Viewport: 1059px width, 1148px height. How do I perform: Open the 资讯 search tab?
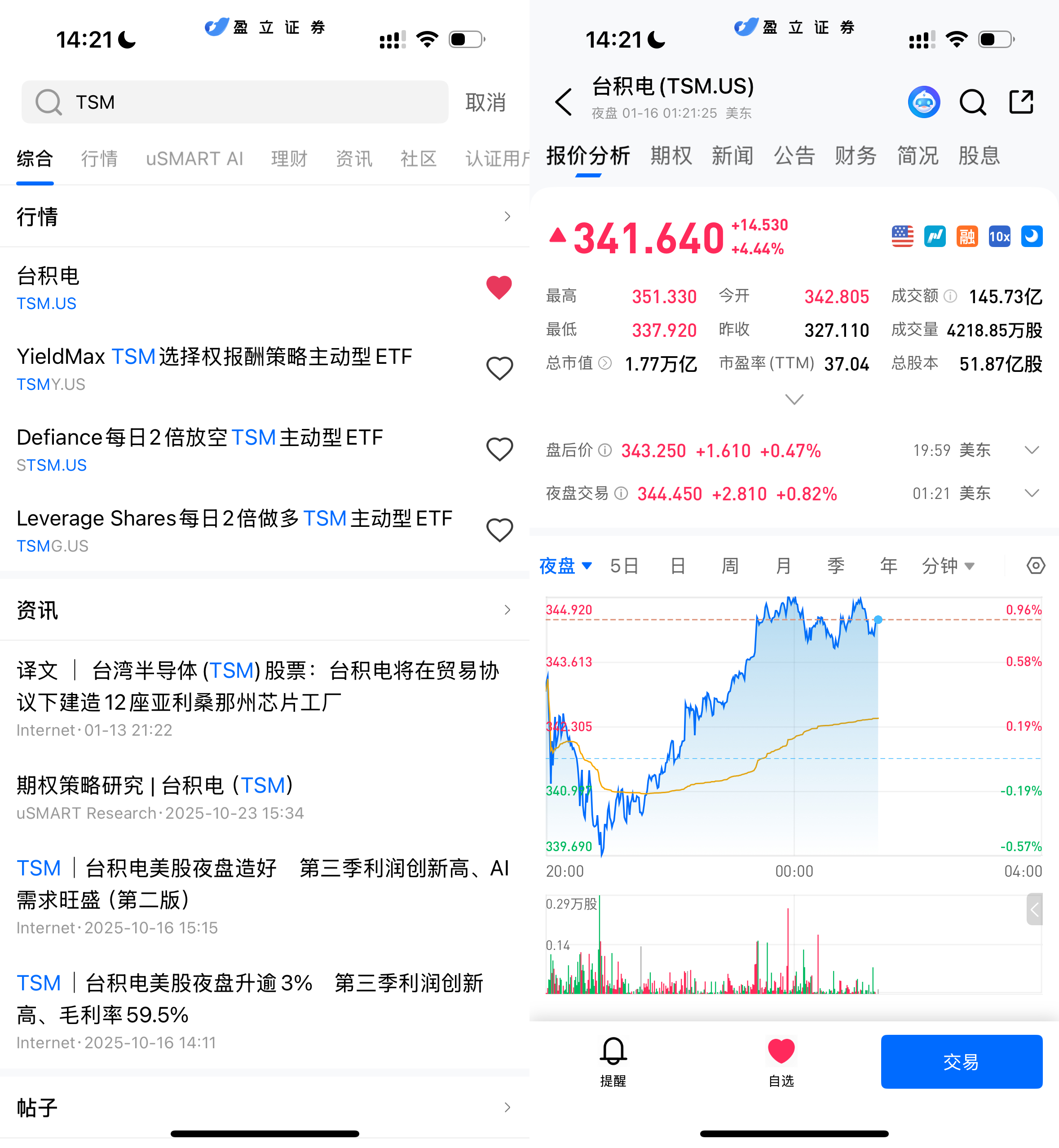(x=353, y=158)
